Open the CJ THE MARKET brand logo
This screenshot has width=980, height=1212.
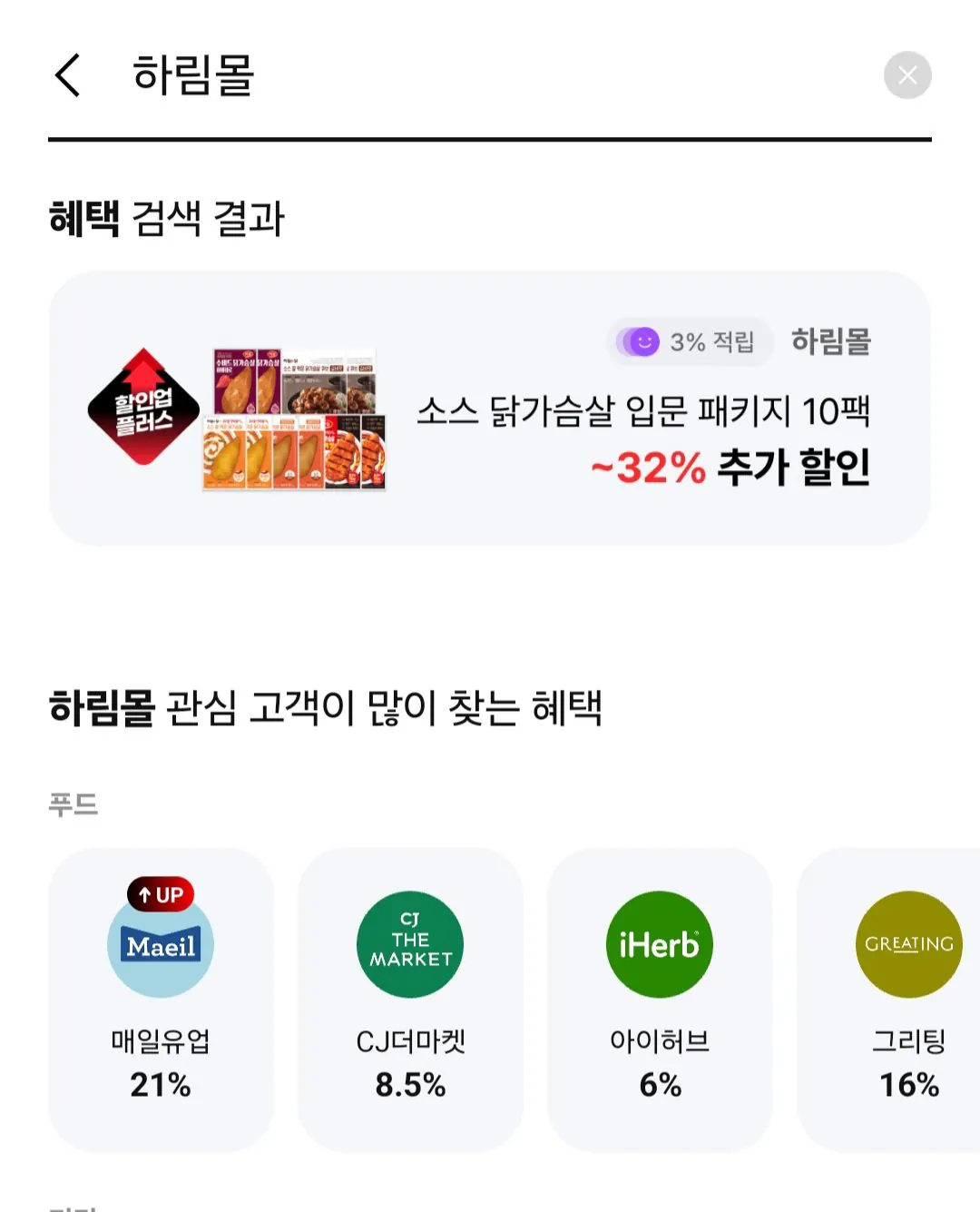(x=410, y=944)
